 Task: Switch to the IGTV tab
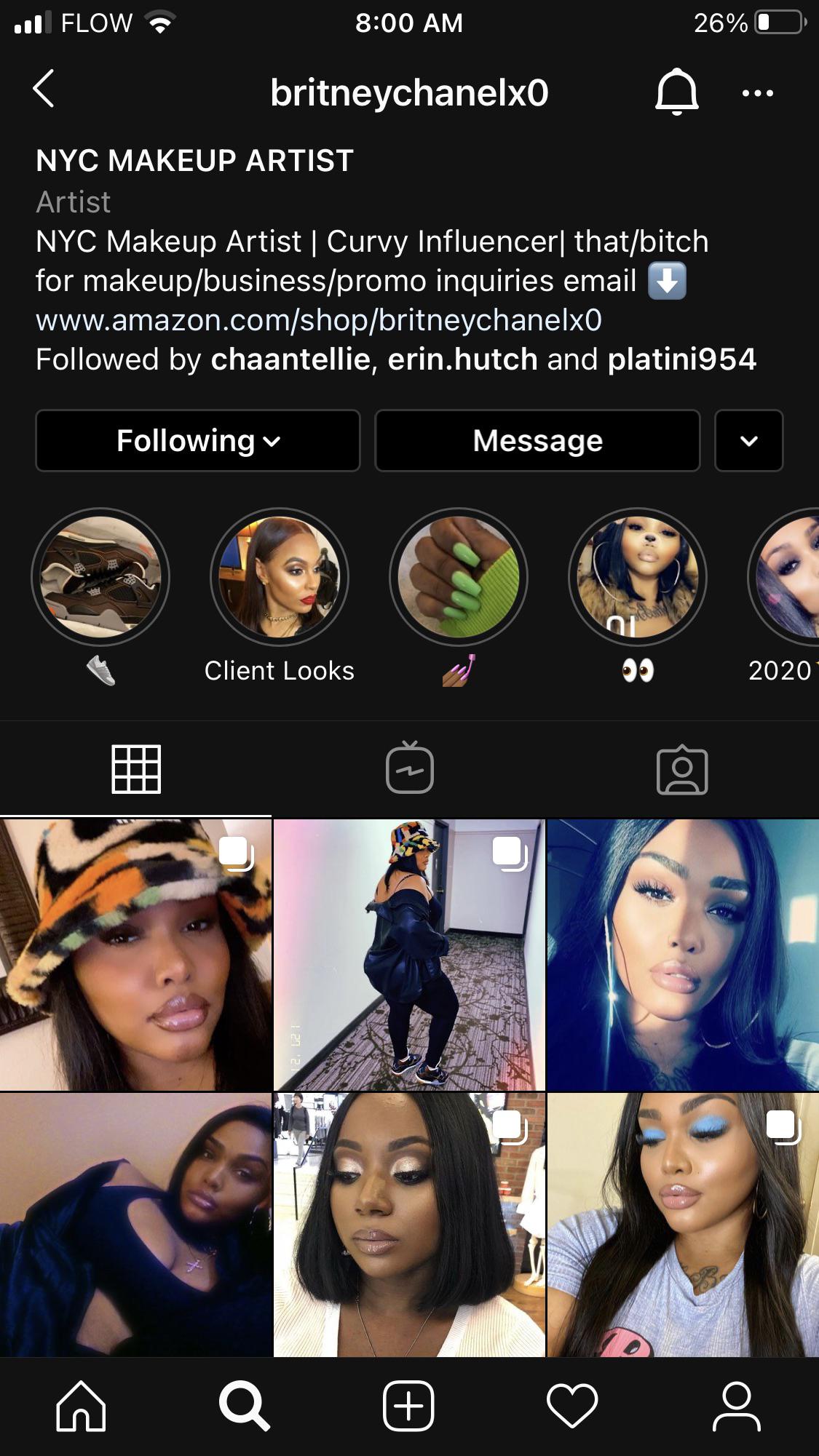(409, 769)
